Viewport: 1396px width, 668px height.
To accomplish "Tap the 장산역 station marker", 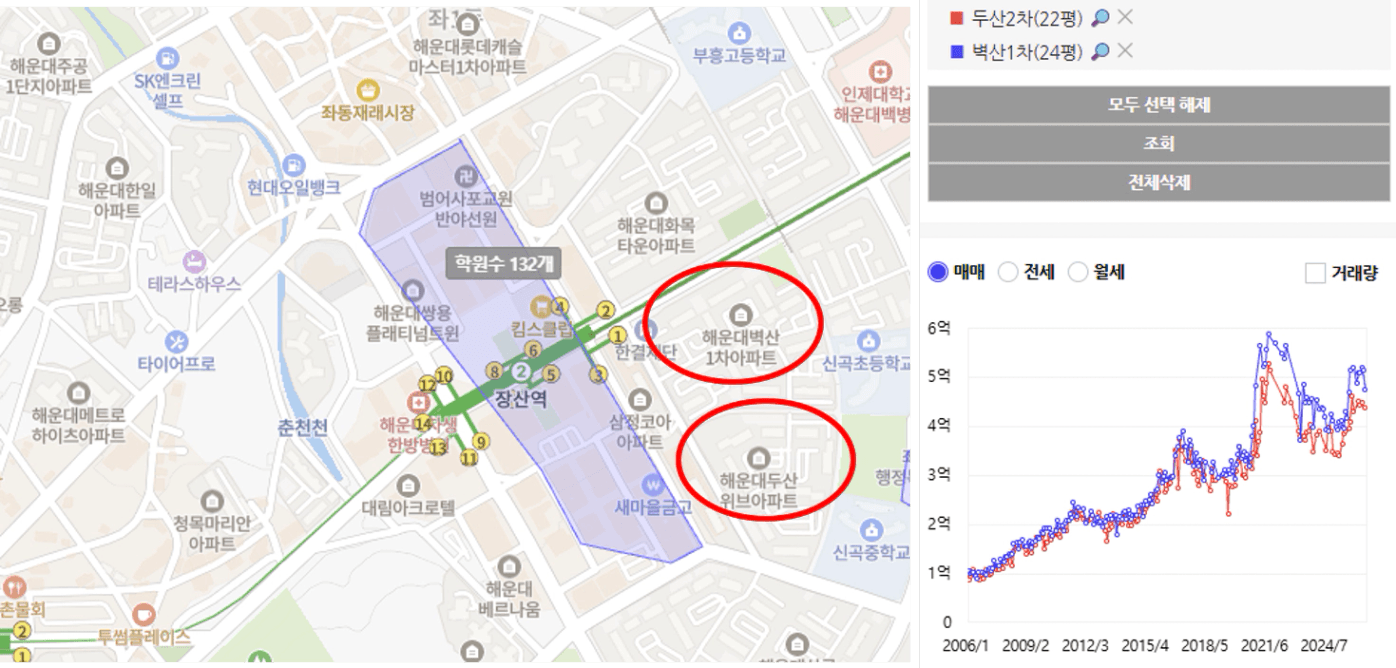I will (520, 372).
